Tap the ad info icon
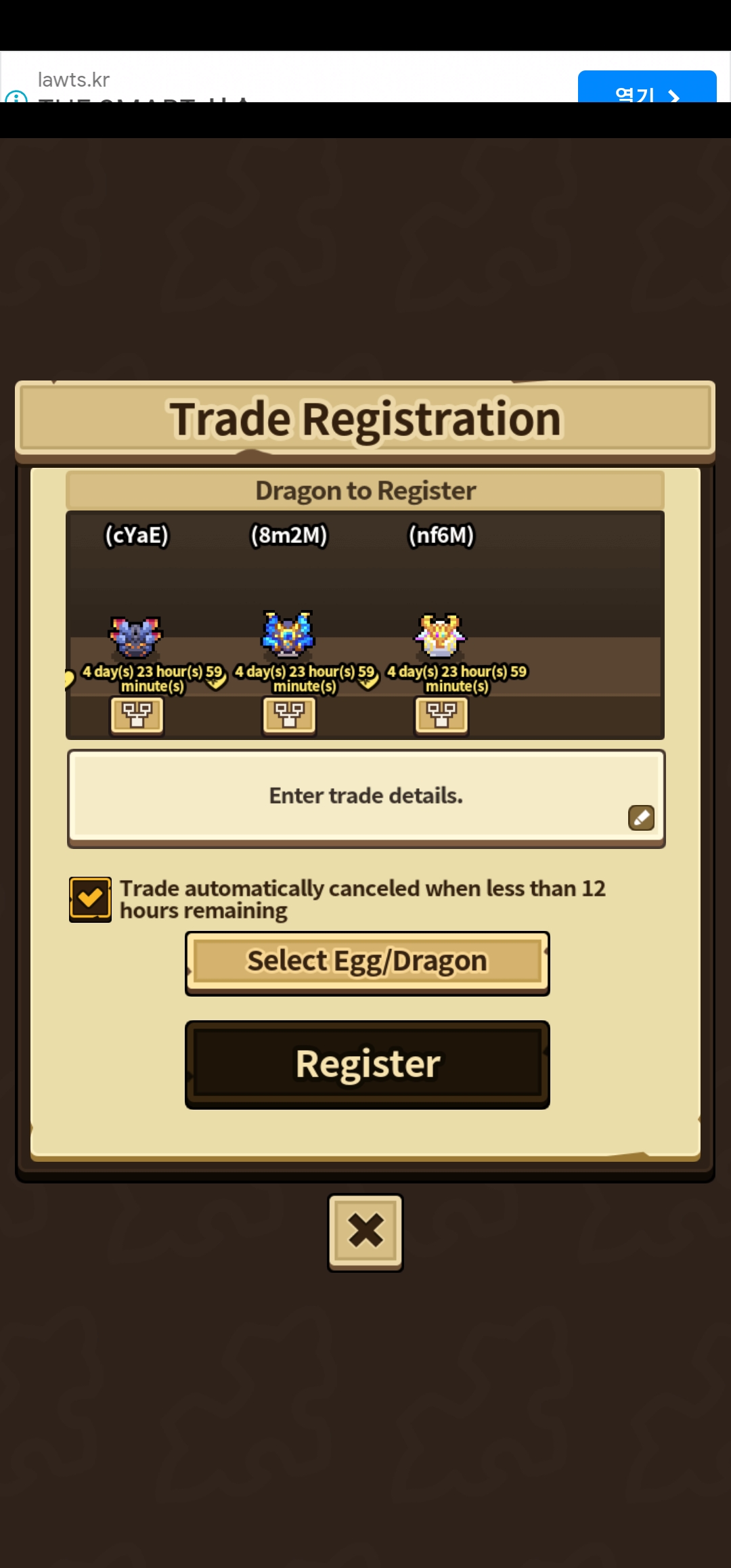Screen dimensions: 731x1568 (x=16, y=97)
